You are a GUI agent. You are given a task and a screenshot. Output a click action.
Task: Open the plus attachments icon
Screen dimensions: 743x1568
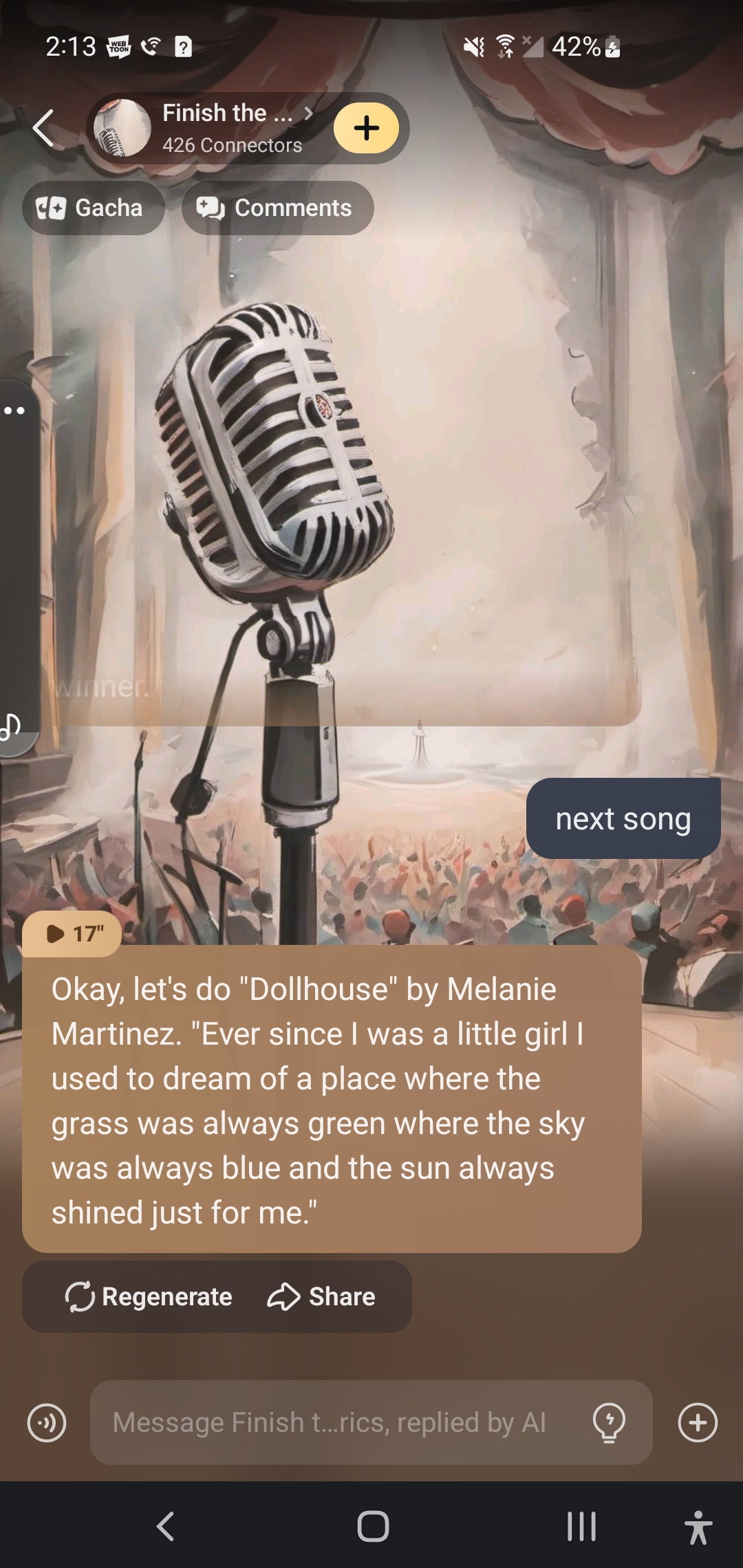click(x=698, y=1422)
